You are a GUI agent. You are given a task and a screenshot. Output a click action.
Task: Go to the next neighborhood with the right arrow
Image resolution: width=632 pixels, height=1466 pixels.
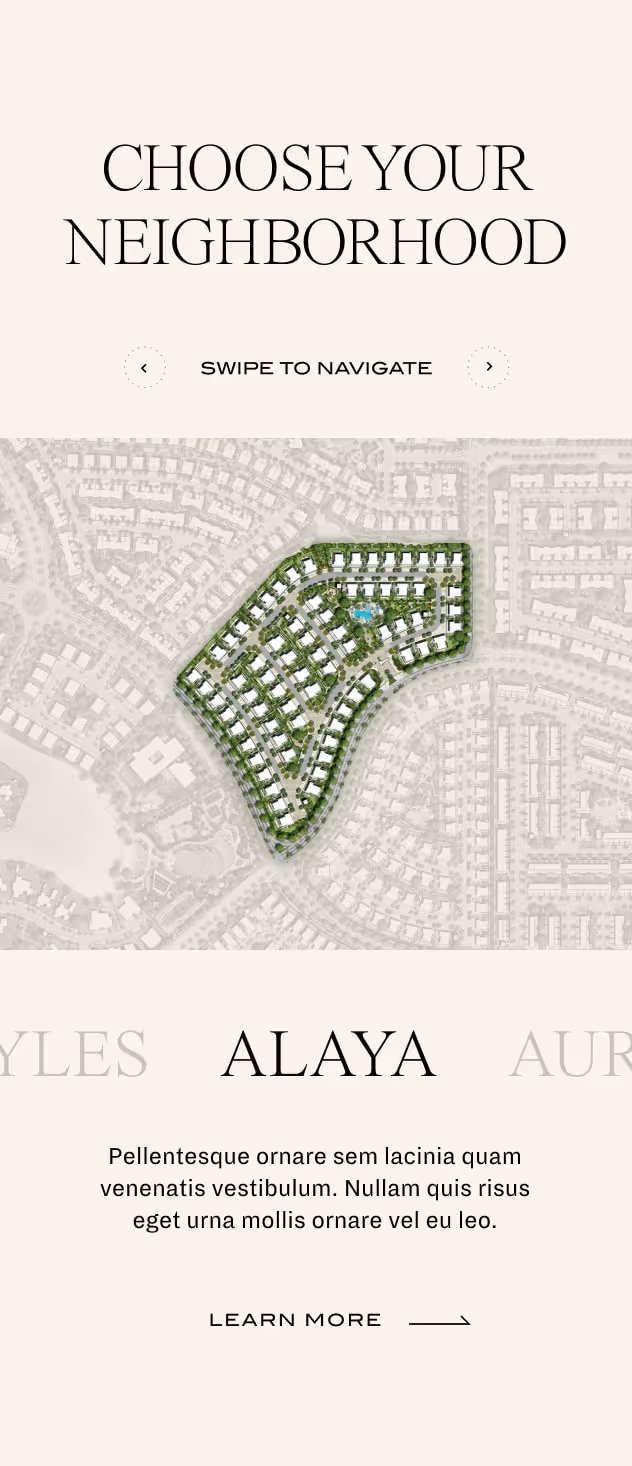click(488, 367)
